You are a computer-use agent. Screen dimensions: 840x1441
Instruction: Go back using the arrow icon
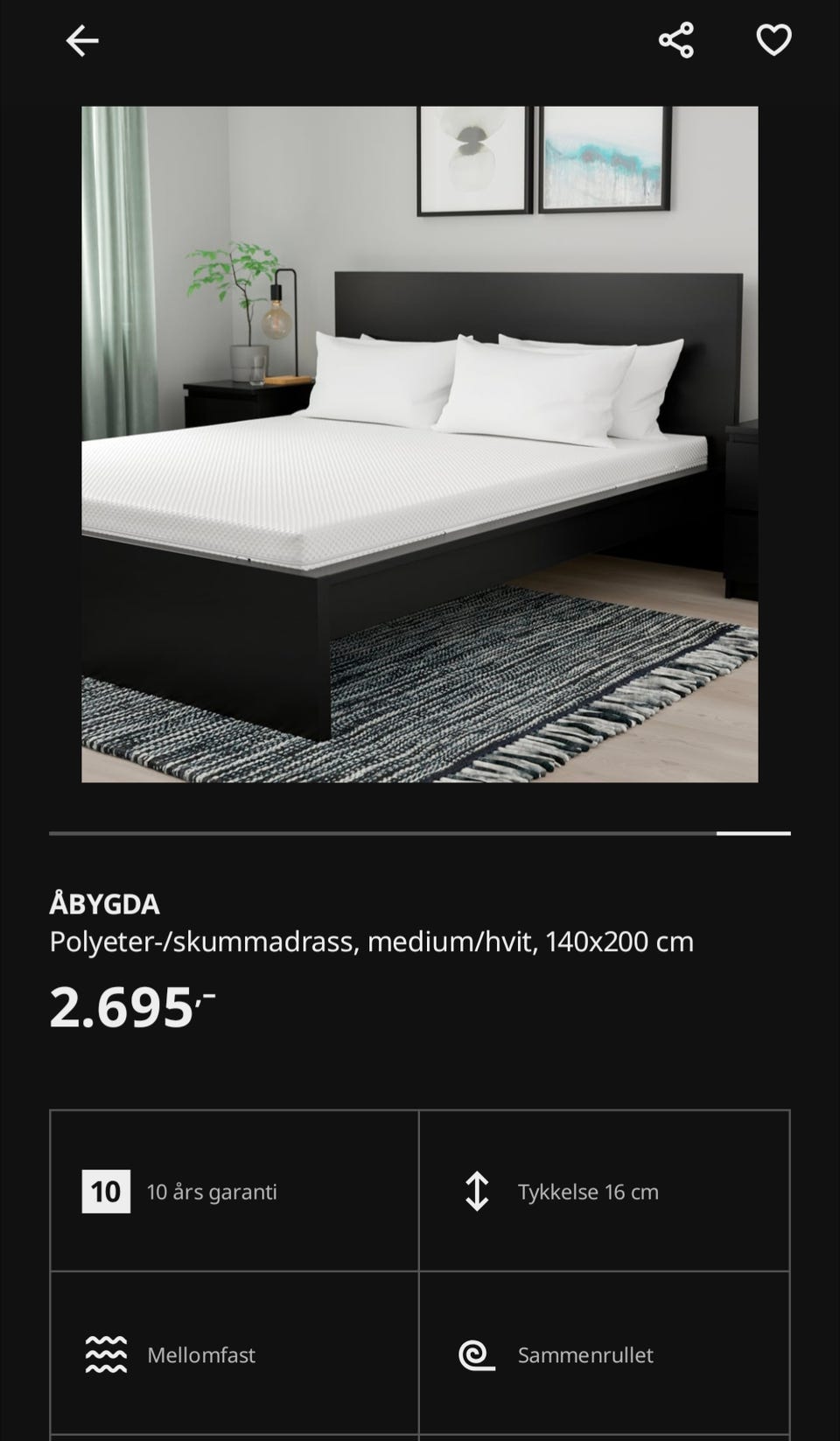[82, 41]
